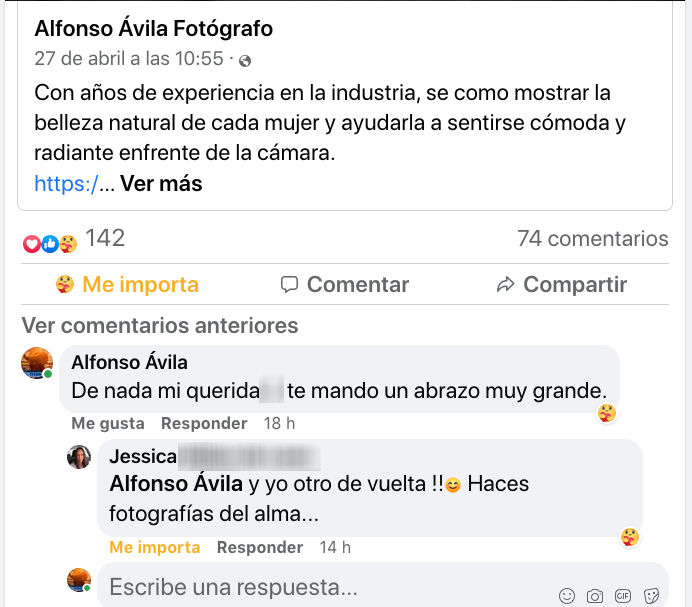Add a sticker to the reply
The image size is (692, 607).
pyautogui.click(x=651, y=596)
